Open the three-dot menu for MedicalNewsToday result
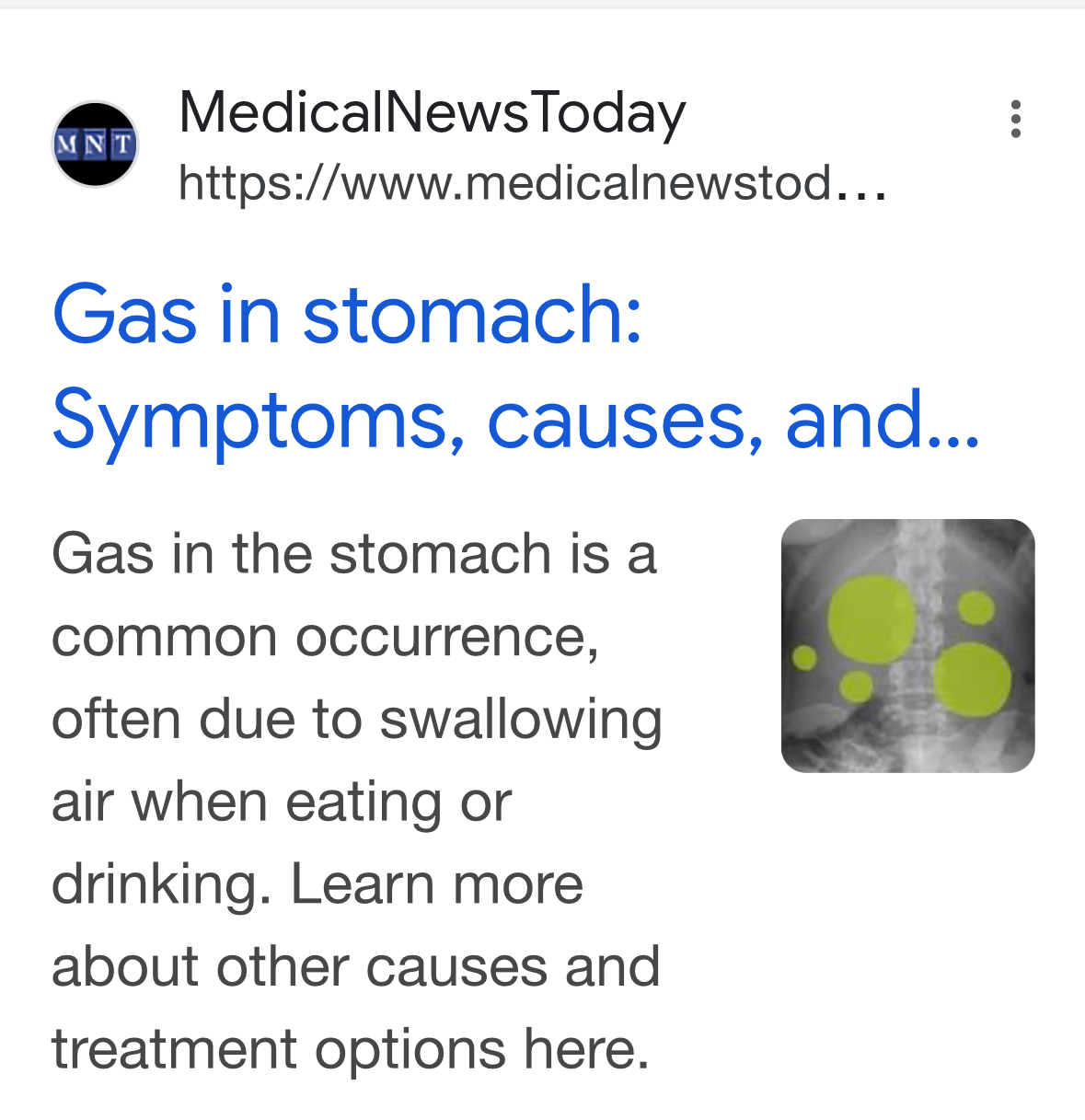 pos(1015,120)
